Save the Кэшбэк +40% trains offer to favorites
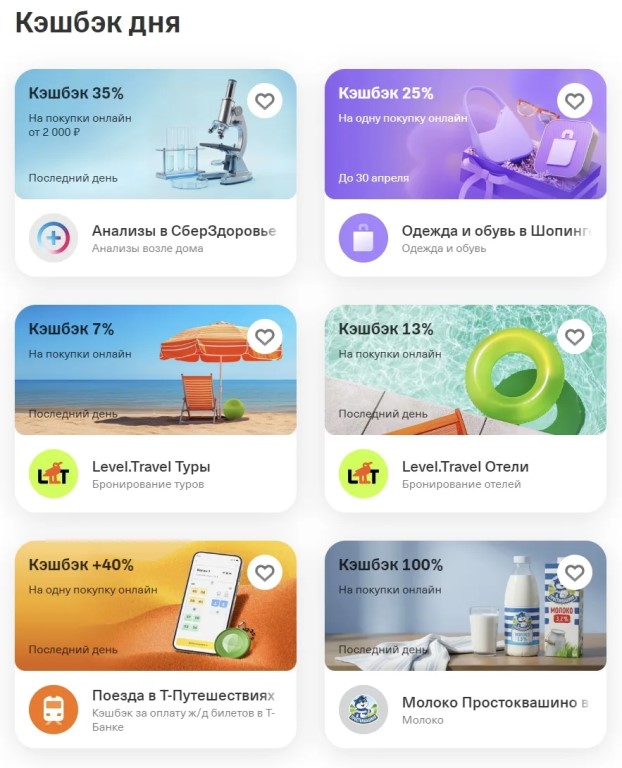The width and height of the screenshot is (622, 768). (x=264, y=573)
